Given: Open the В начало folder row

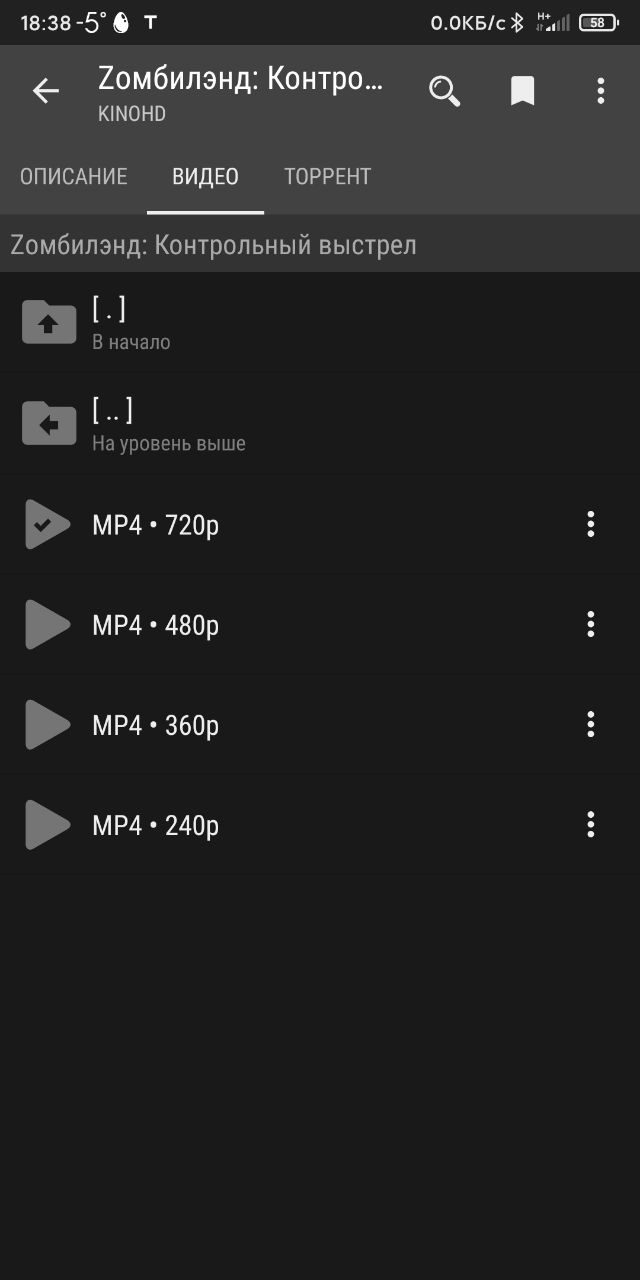Looking at the screenshot, I should tap(320, 323).
